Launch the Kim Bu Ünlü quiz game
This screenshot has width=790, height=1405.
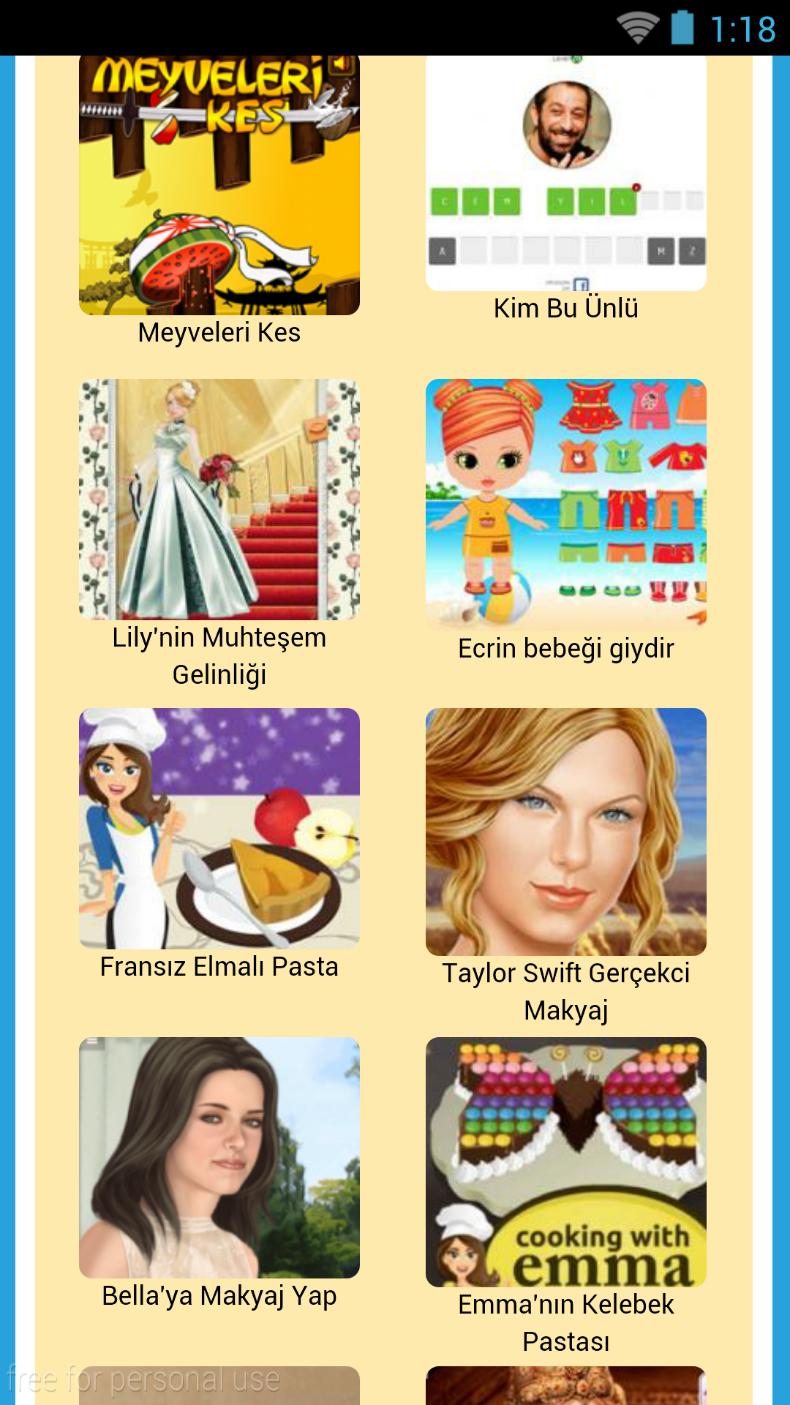point(566,175)
